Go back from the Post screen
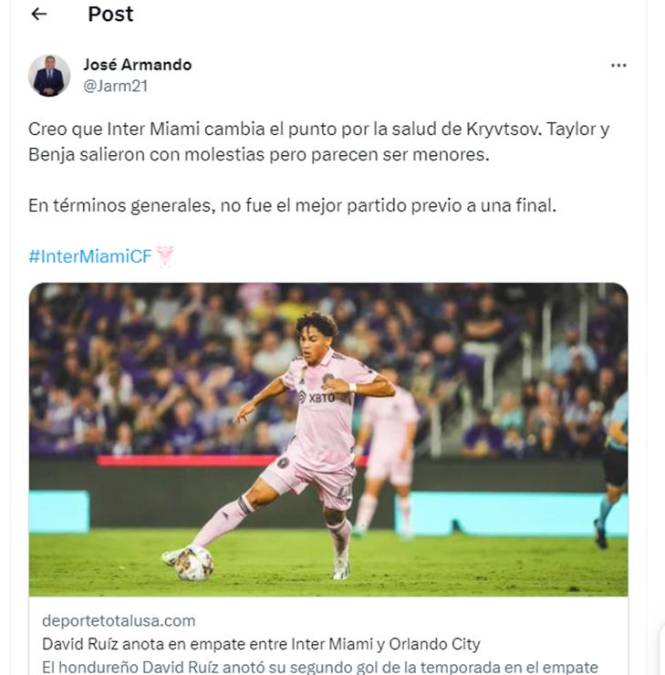The image size is (665, 675). [39, 14]
